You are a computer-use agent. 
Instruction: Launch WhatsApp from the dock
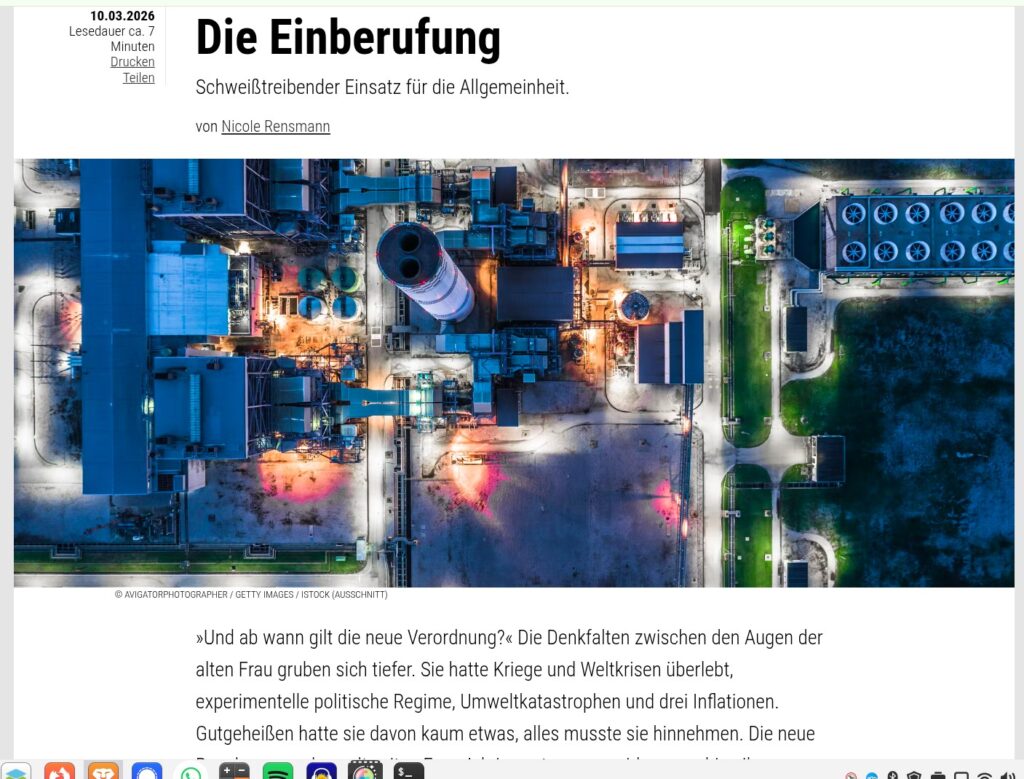[x=190, y=772]
